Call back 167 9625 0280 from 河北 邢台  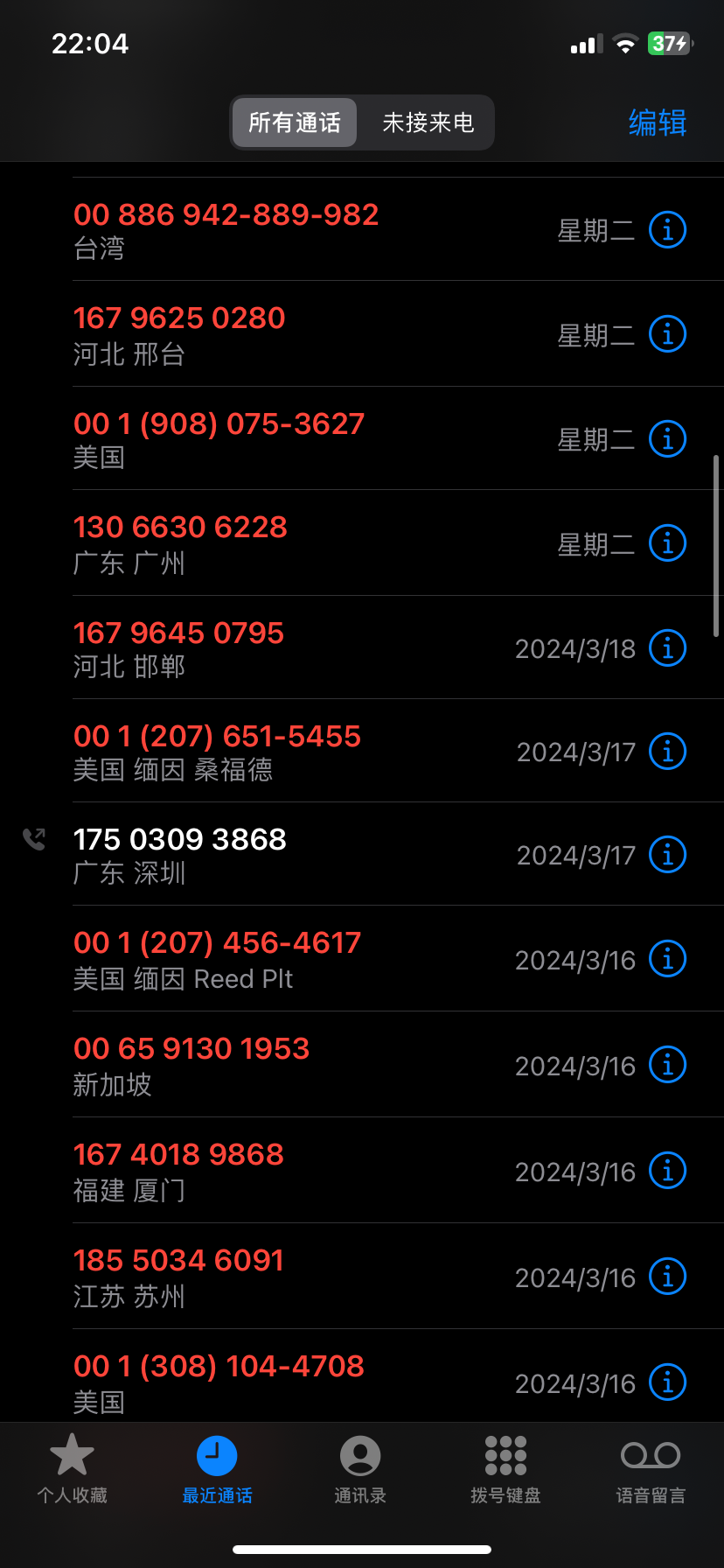coord(262,334)
